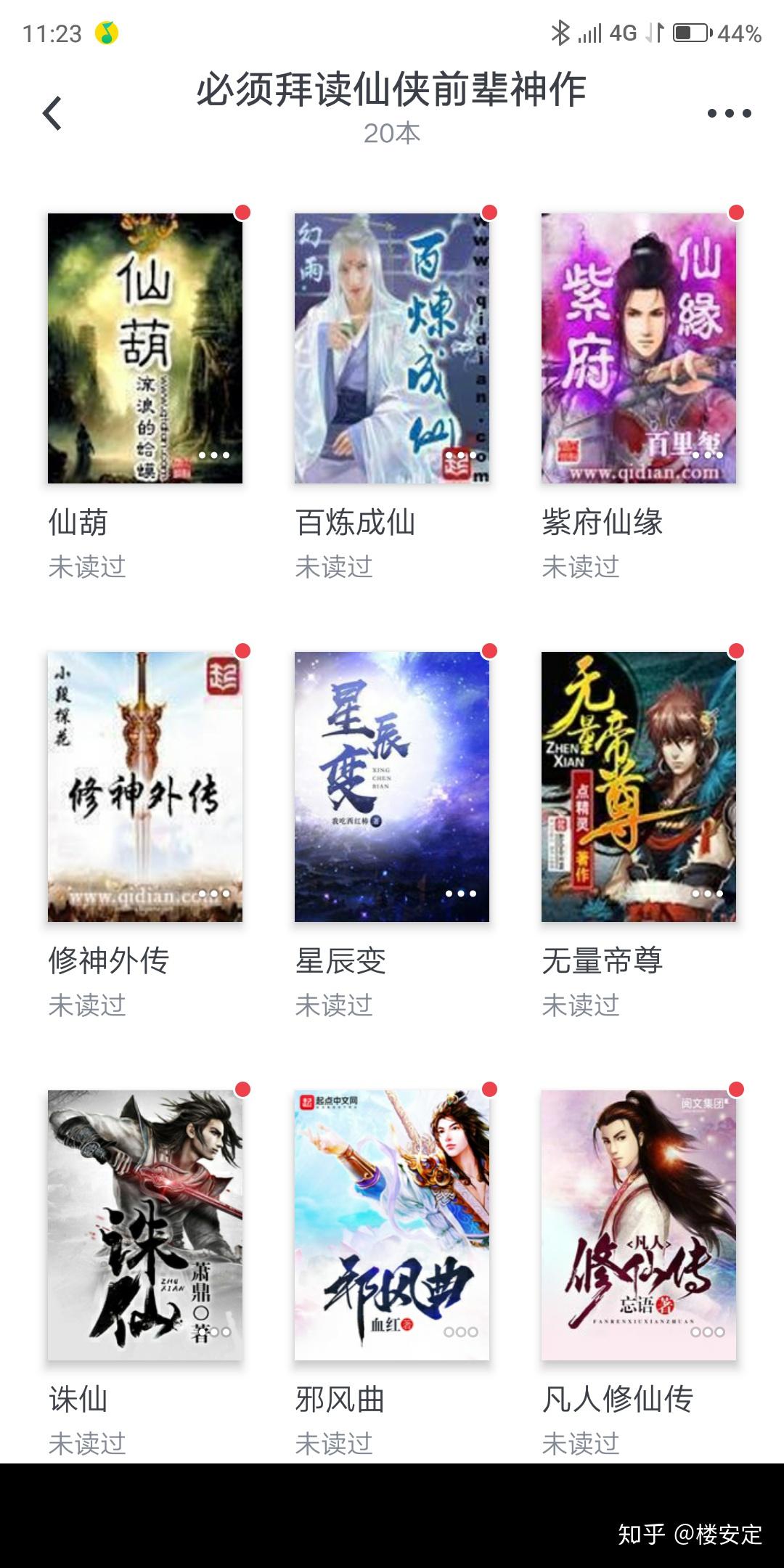
Task: Open the overflow menu in the header
Action: [x=729, y=113]
